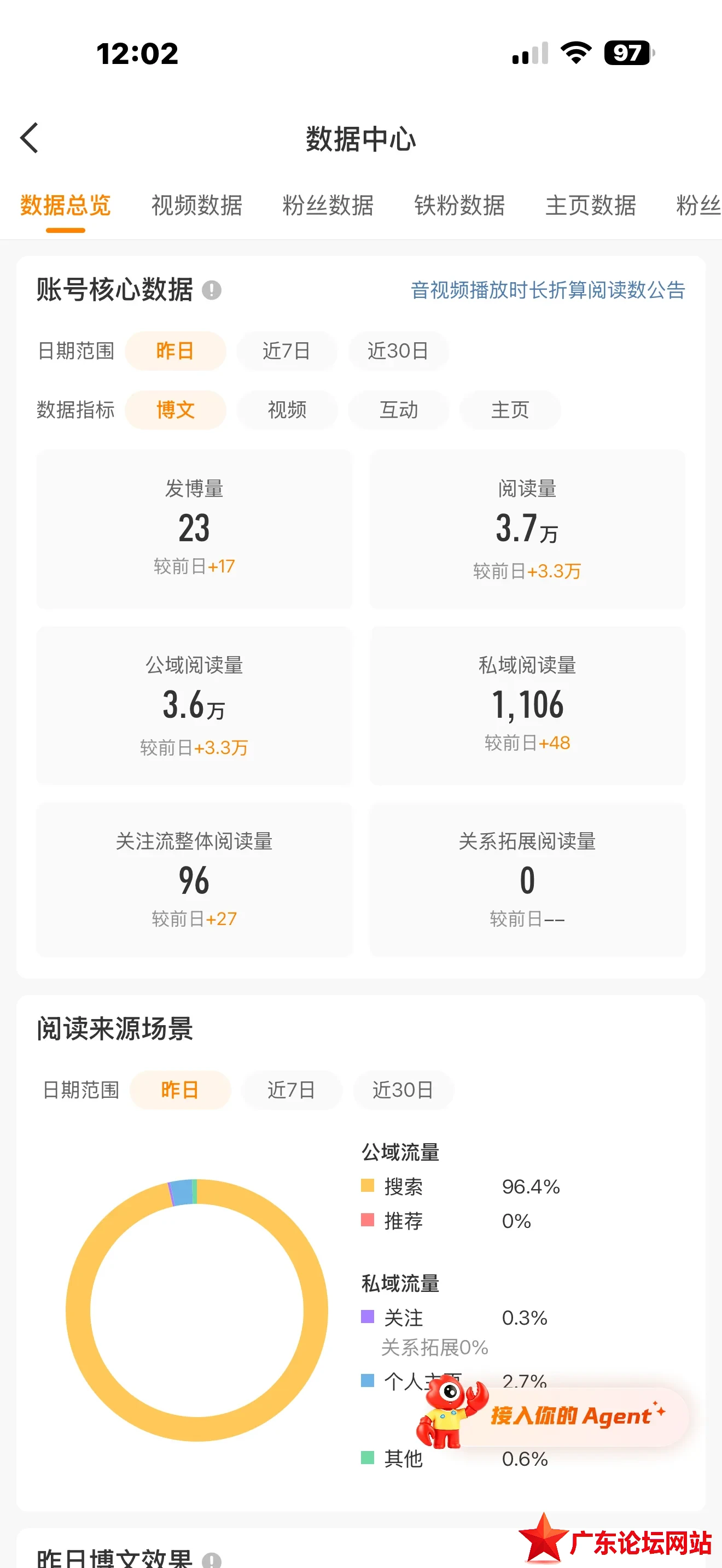This screenshot has width=722, height=1568.
Task: Tap the info icon beside 账号核心数据
Action: point(211,290)
